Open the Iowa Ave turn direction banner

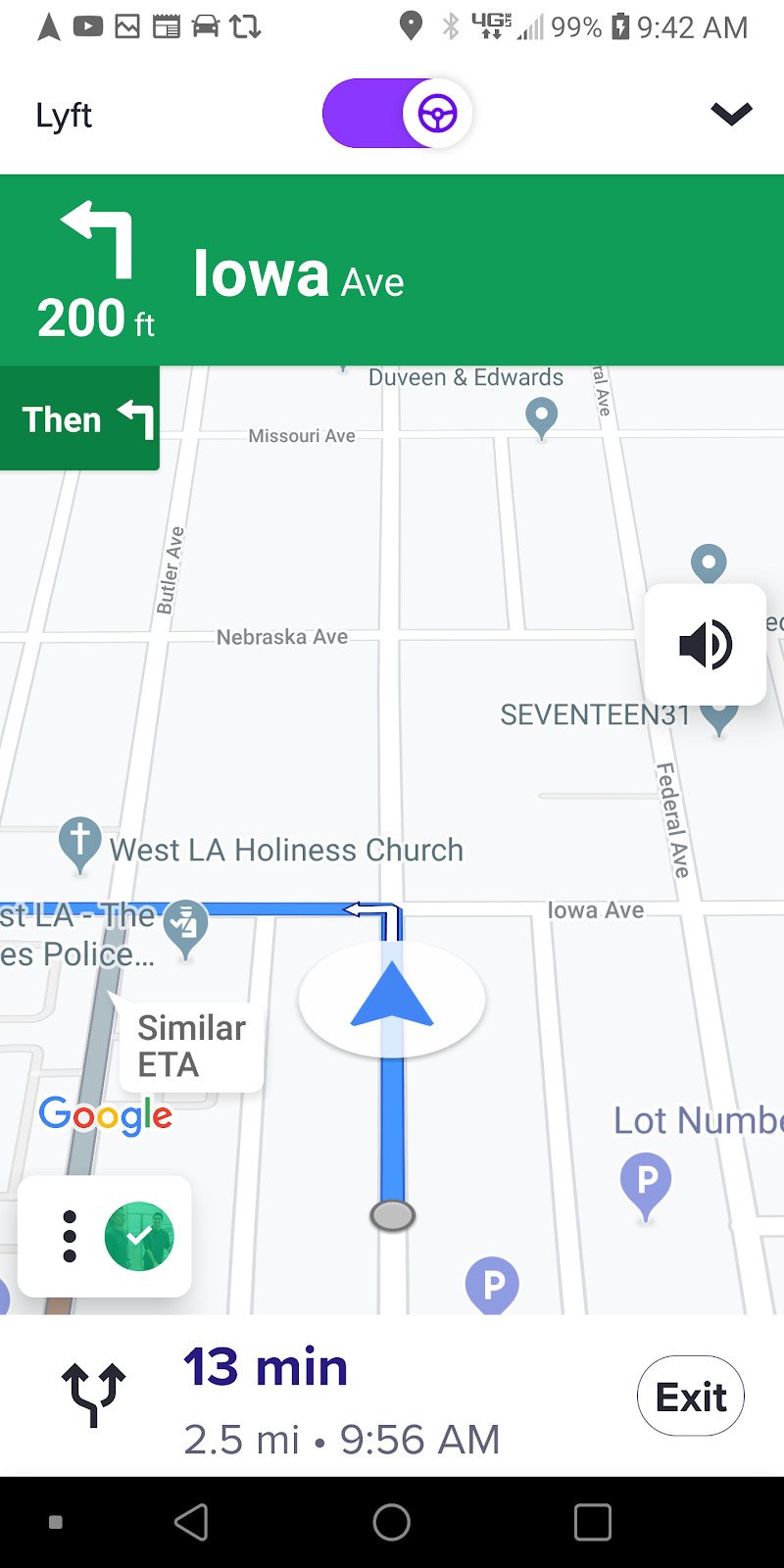click(392, 271)
